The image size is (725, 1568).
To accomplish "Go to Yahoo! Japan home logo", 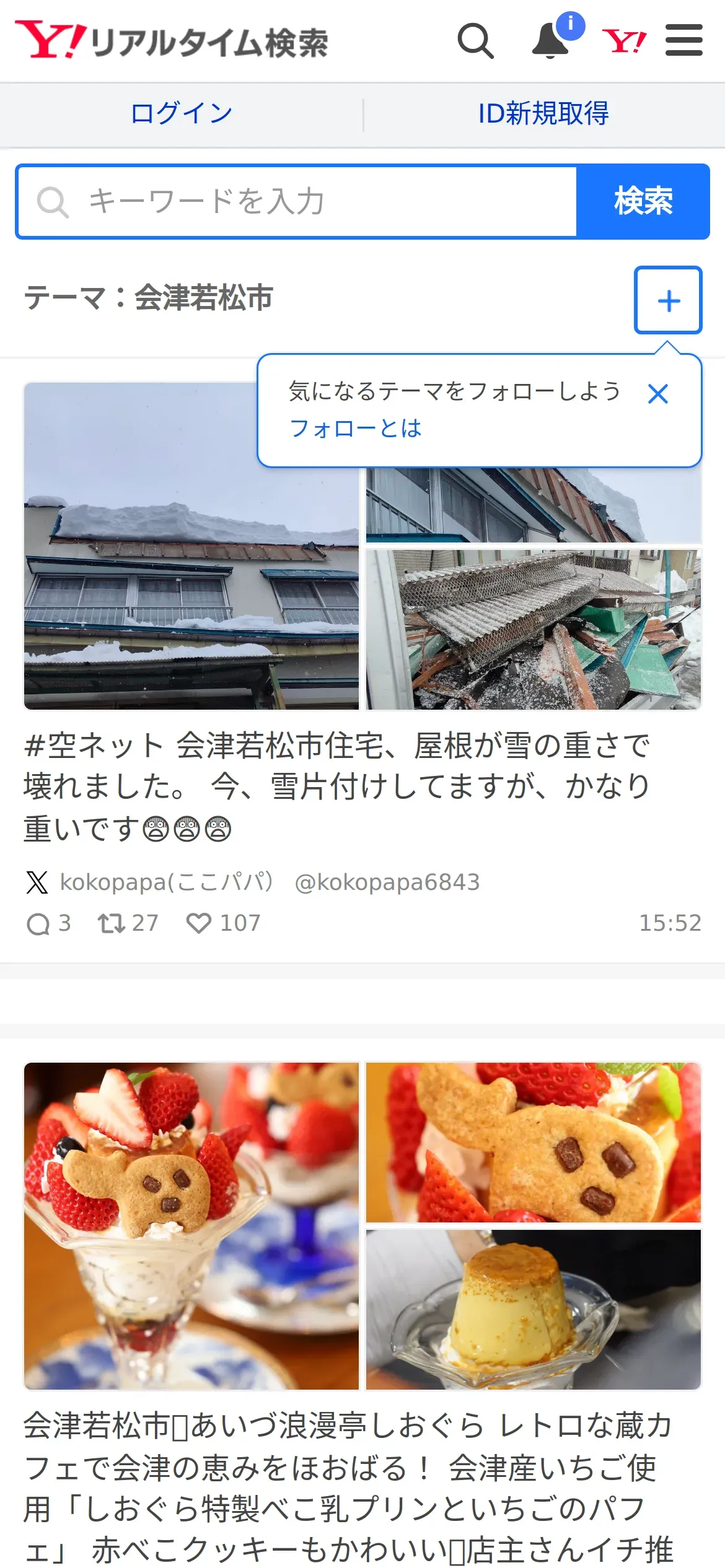I will 624,41.
